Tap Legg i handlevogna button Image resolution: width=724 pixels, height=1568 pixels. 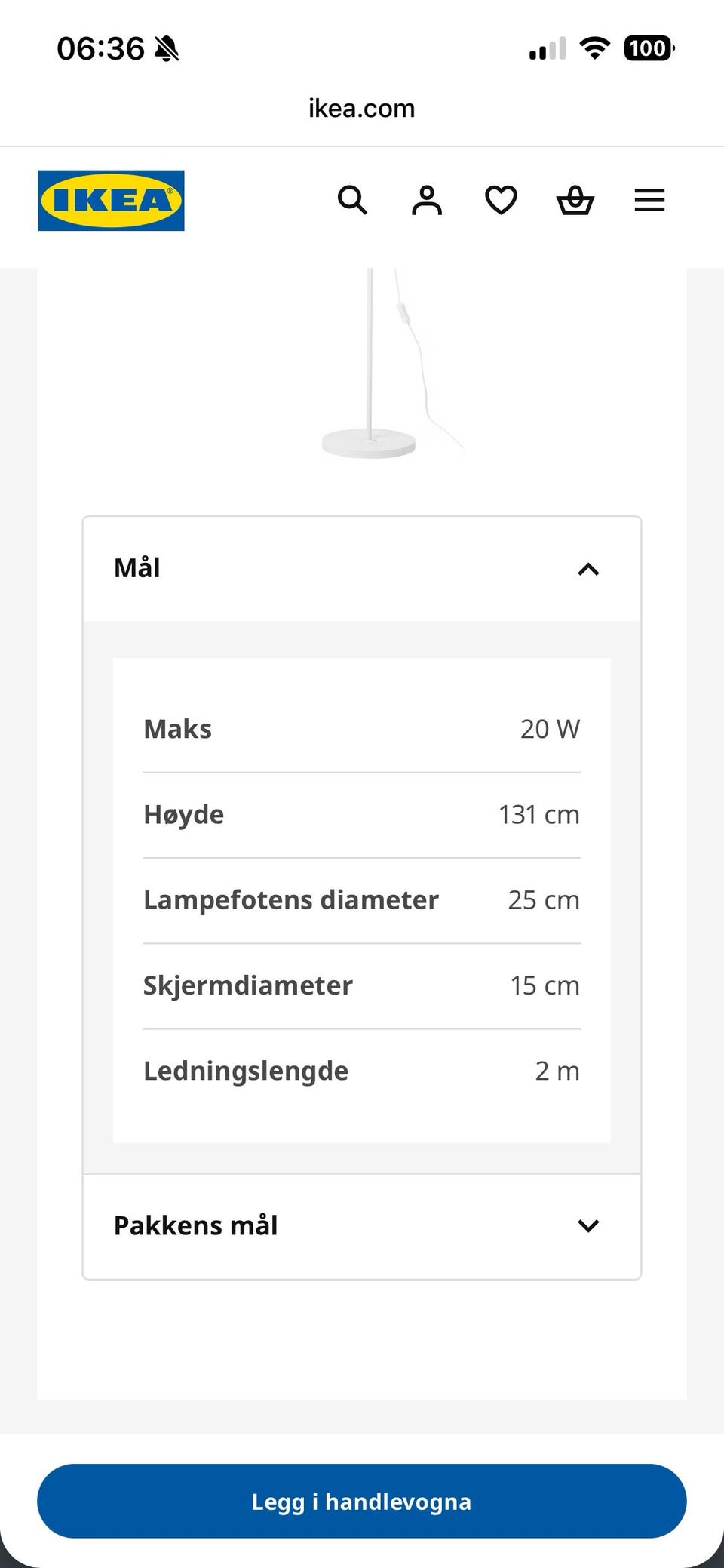362,1501
